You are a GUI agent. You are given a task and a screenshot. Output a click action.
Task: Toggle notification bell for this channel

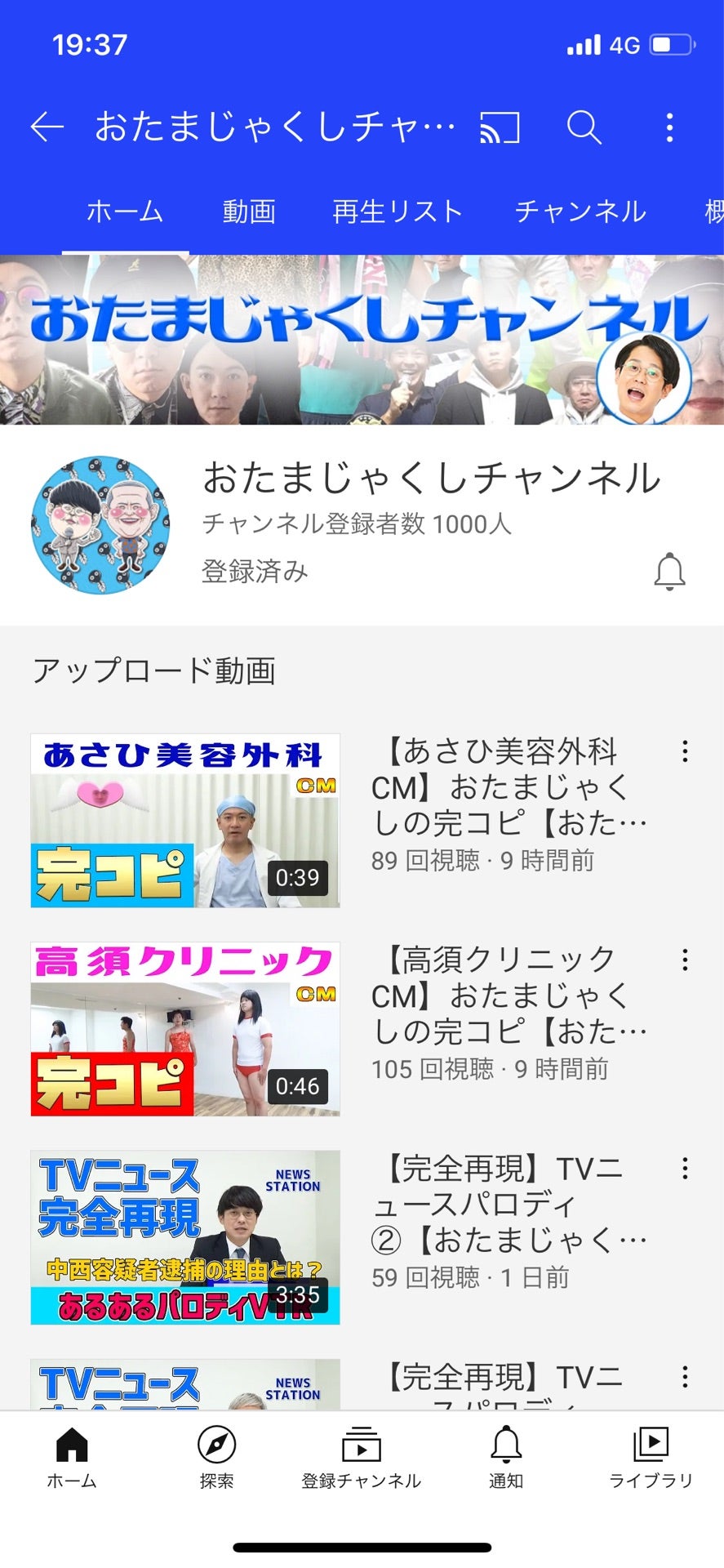pos(669,572)
